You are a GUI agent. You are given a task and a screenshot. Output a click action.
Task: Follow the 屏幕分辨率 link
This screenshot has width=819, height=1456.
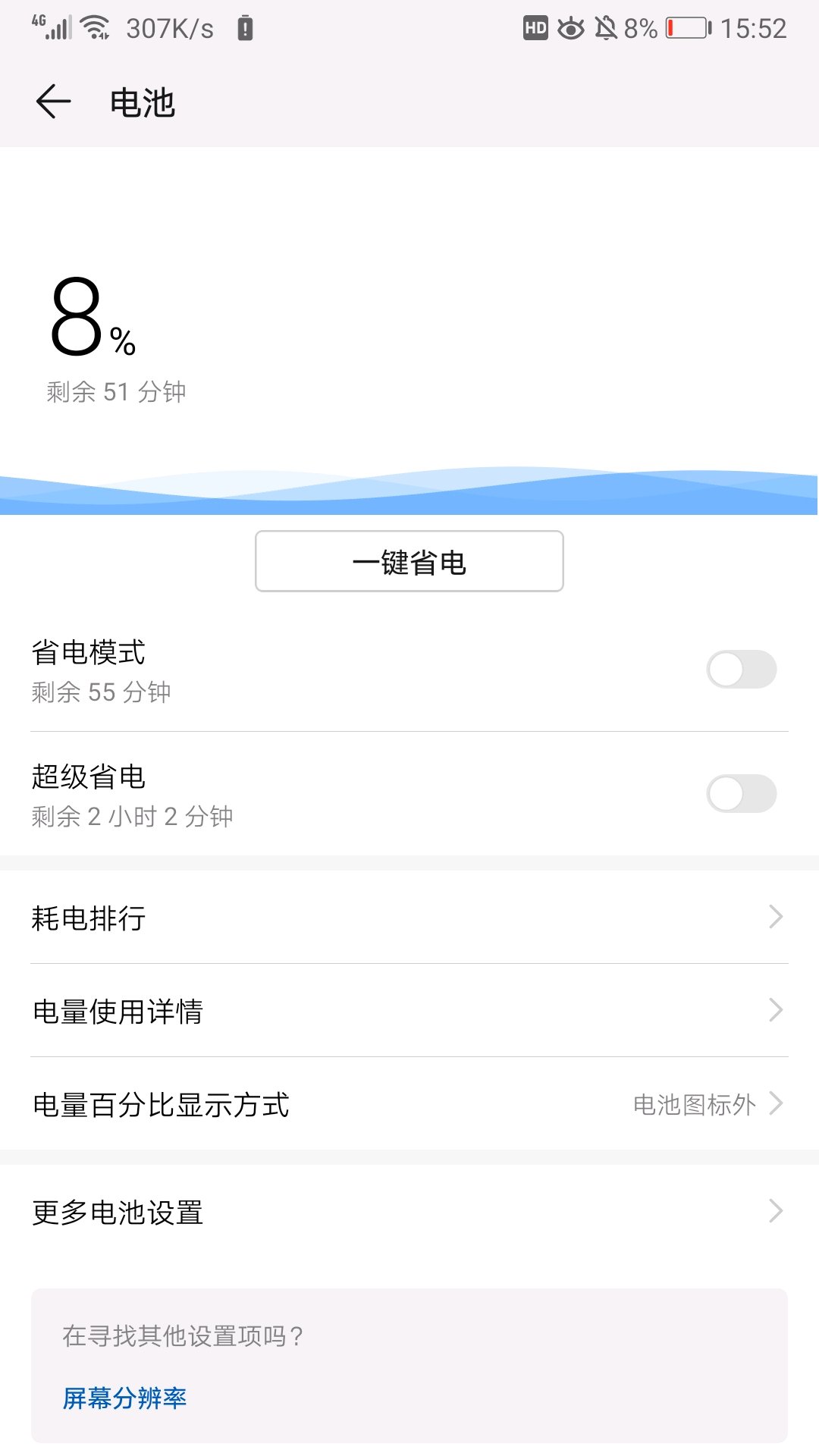125,1398
